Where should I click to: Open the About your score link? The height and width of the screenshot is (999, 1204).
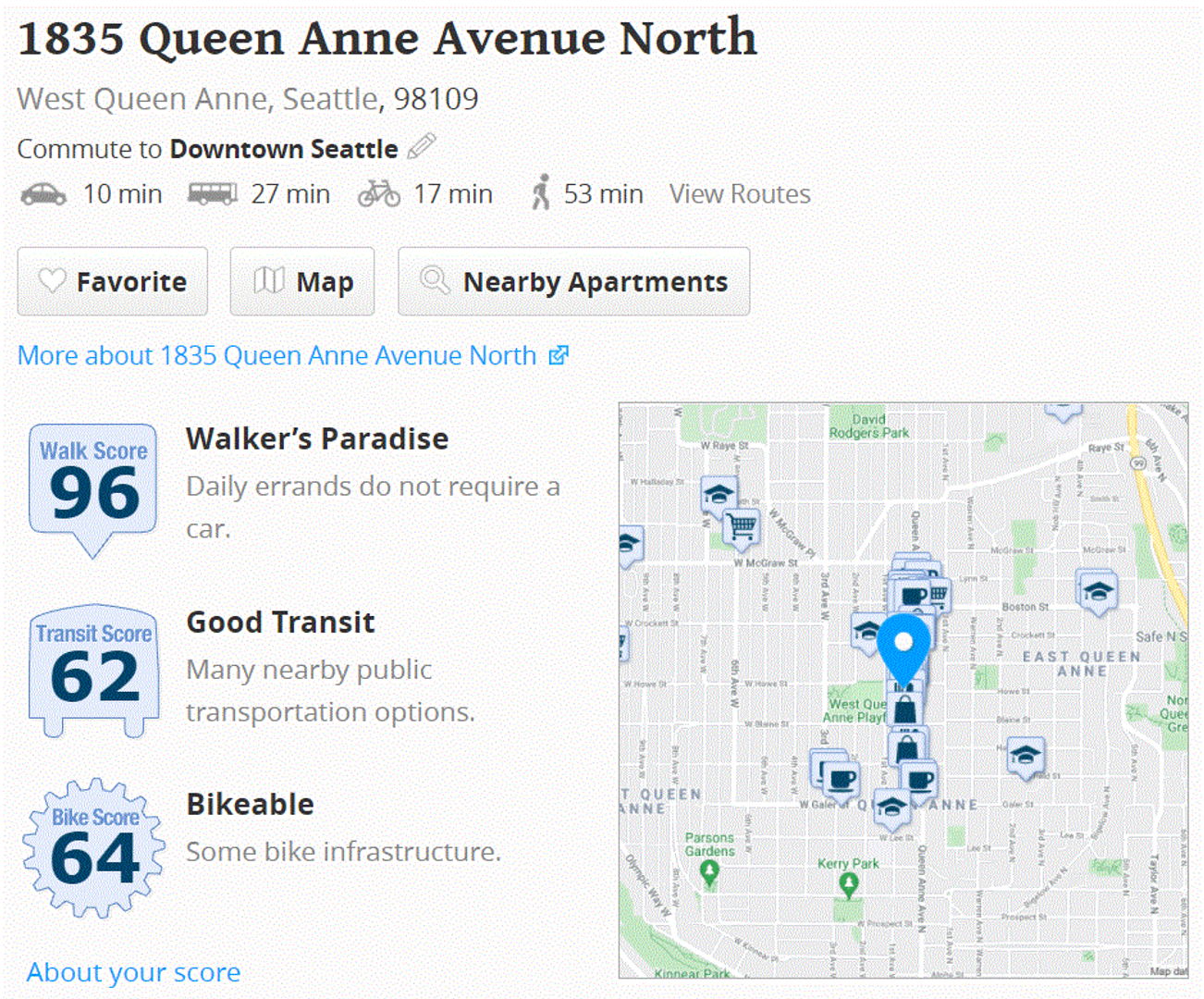click(133, 972)
